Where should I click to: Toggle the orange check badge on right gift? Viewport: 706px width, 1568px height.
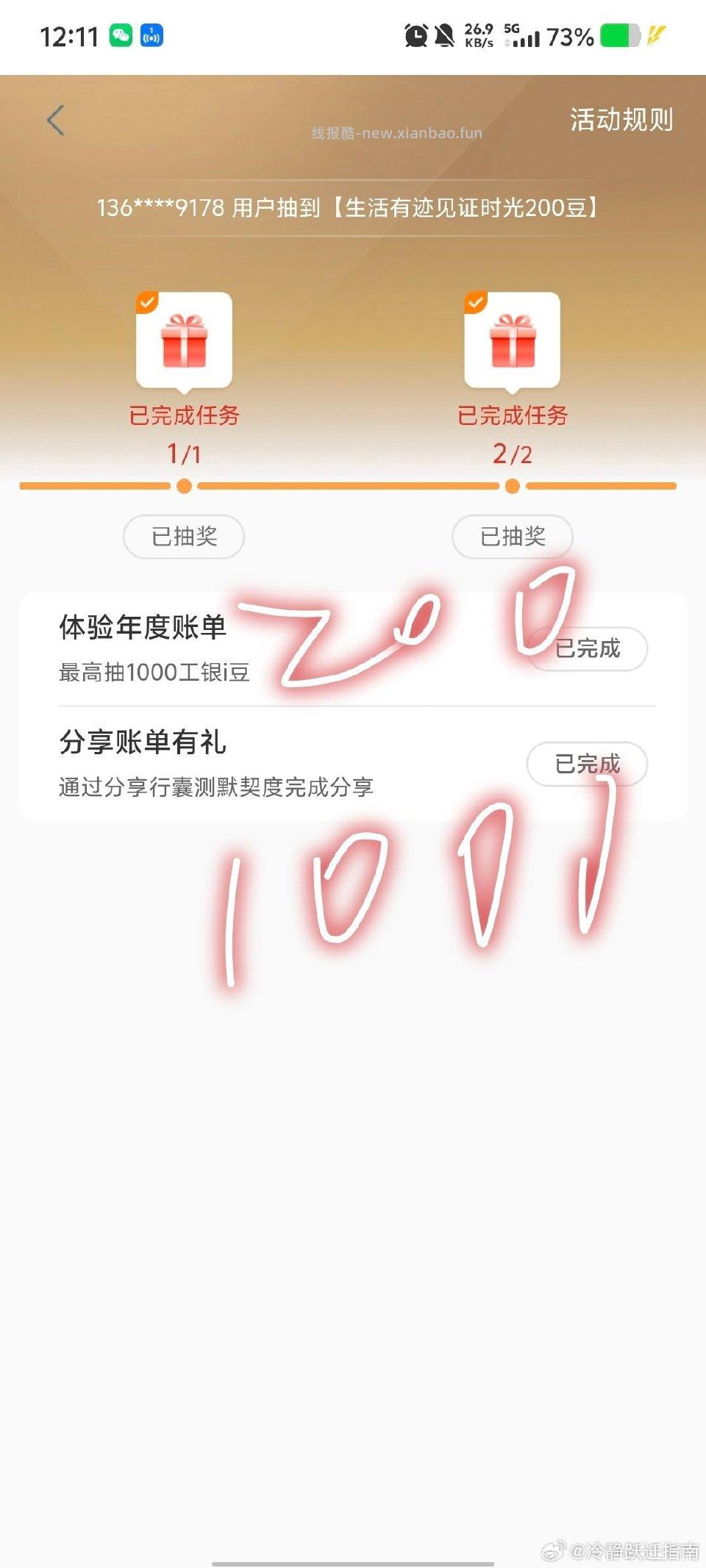pos(477,303)
